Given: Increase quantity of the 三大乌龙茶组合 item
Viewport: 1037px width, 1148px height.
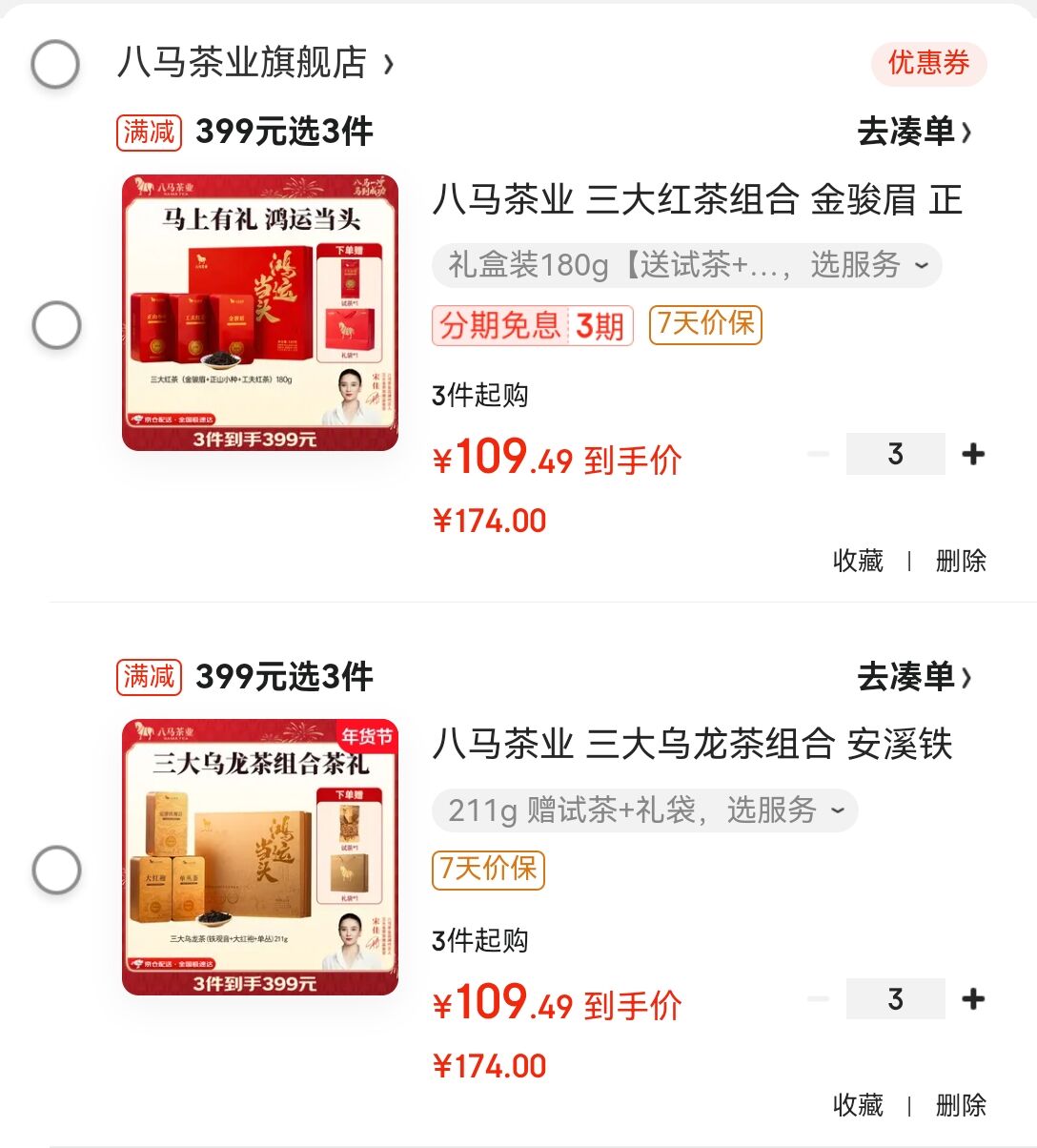Looking at the screenshot, I should (x=972, y=999).
